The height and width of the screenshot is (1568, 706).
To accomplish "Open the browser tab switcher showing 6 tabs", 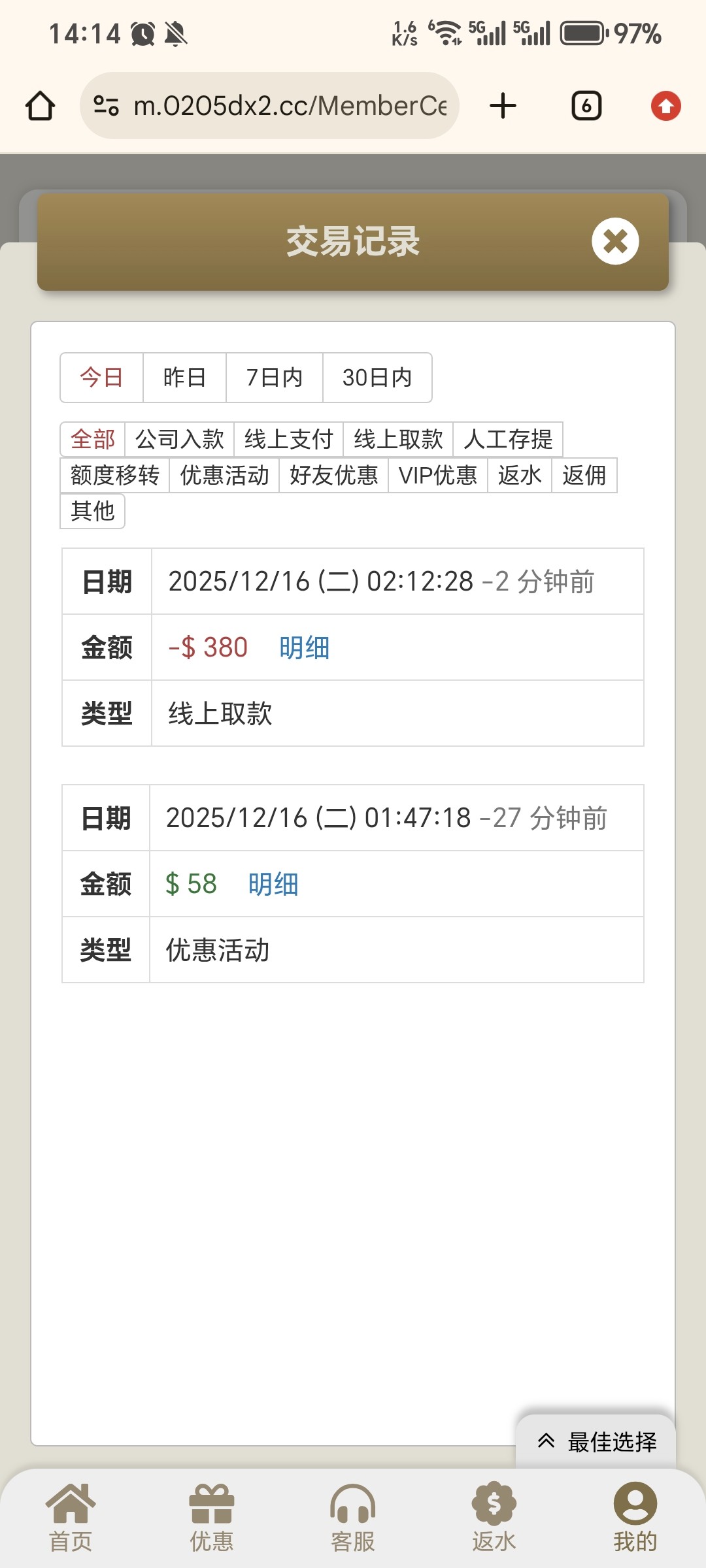I will click(x=585, y=105).
